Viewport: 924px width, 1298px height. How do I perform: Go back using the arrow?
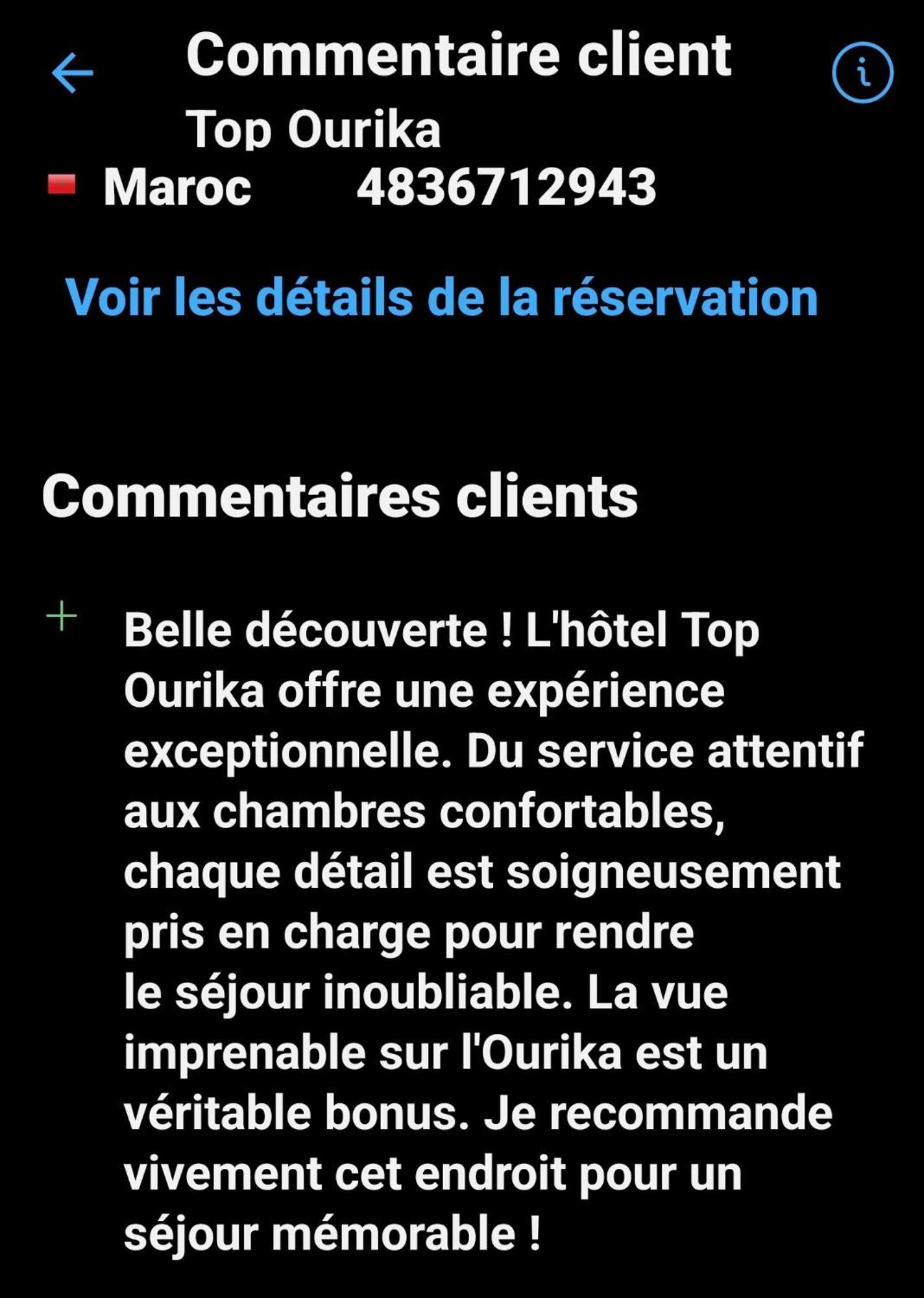(73, 73)
